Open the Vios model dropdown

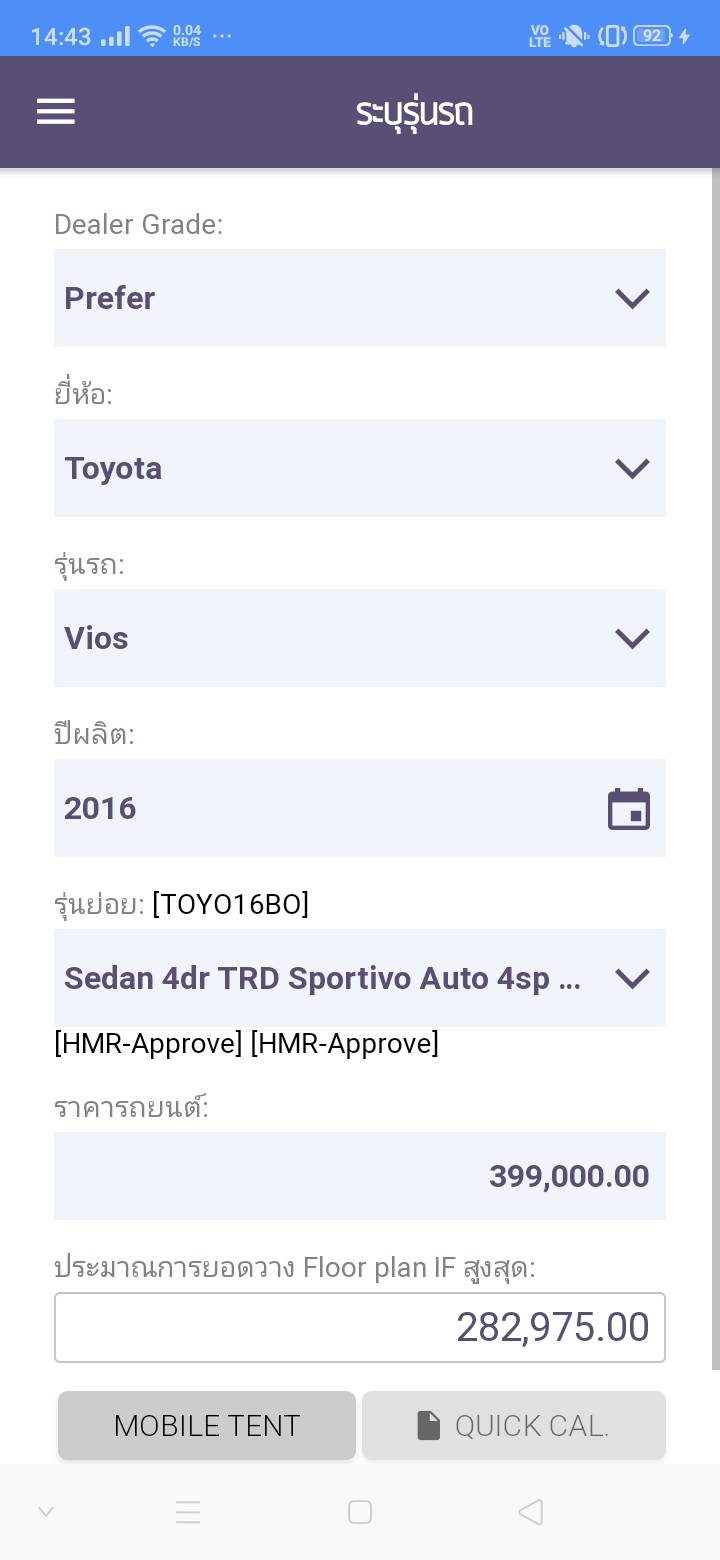click(359, 638)
